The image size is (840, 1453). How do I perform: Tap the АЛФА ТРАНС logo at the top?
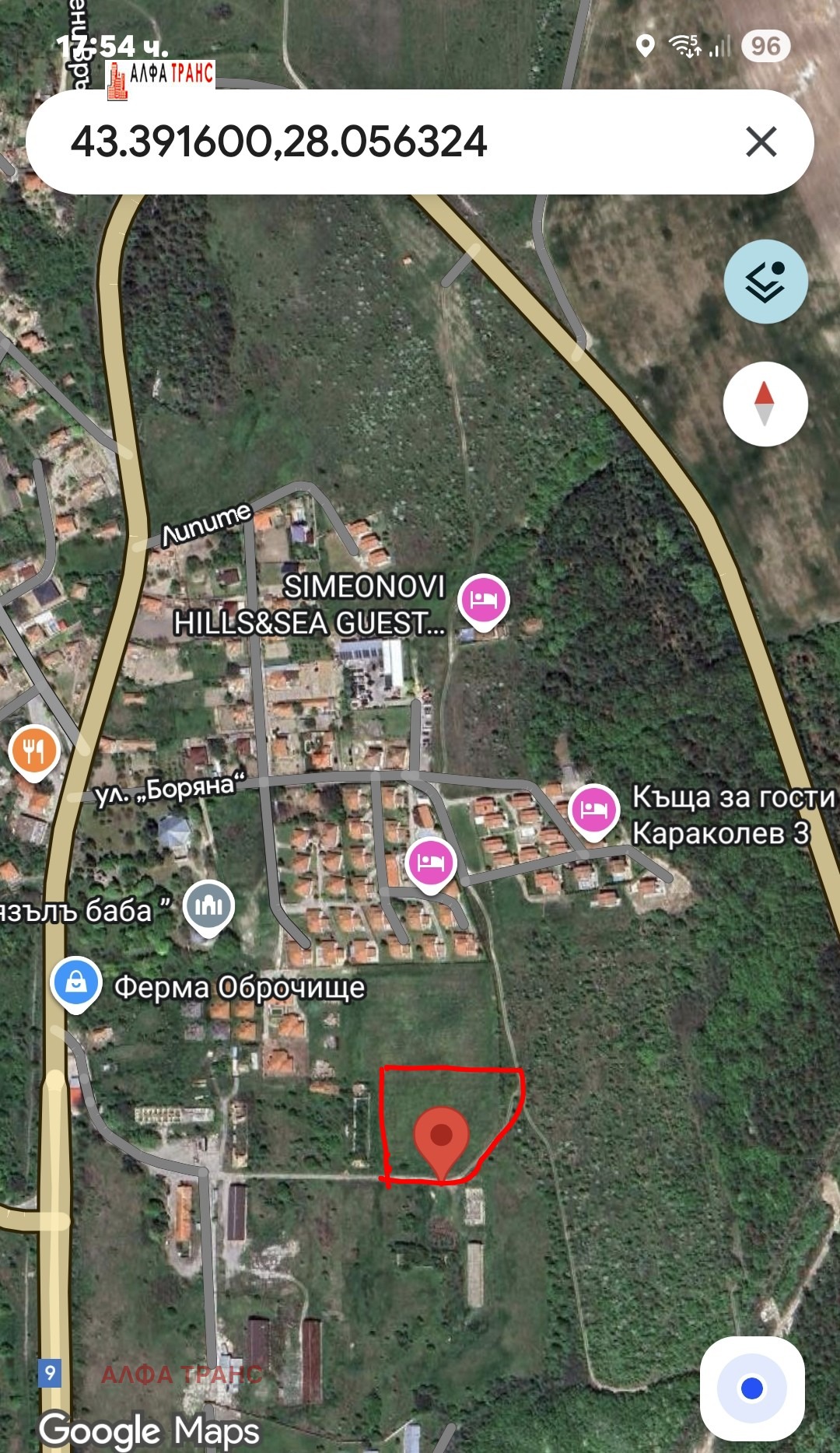pyautogui.click(x=161, y=75)
